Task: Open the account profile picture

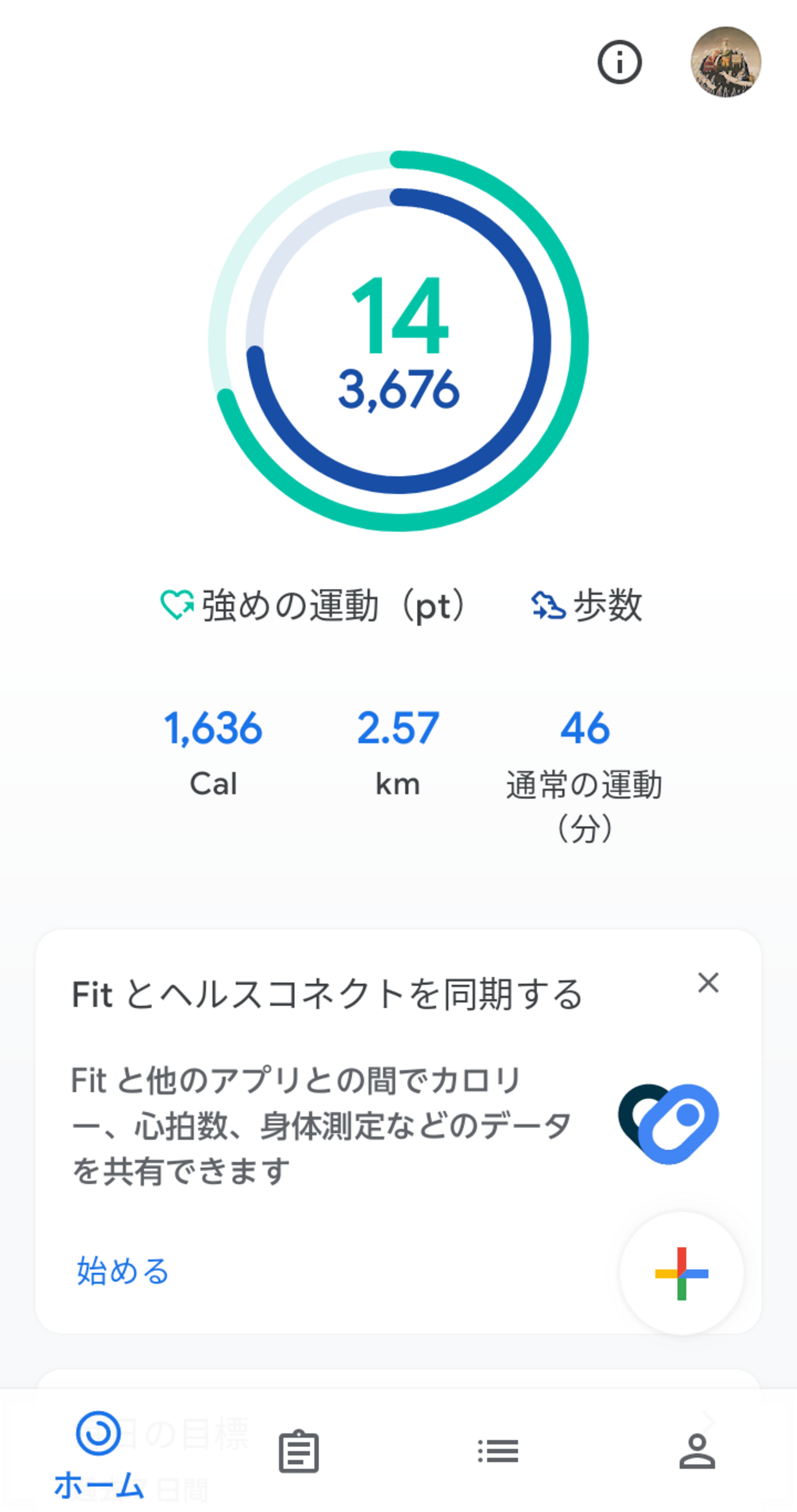Action: tap(726, 62)
